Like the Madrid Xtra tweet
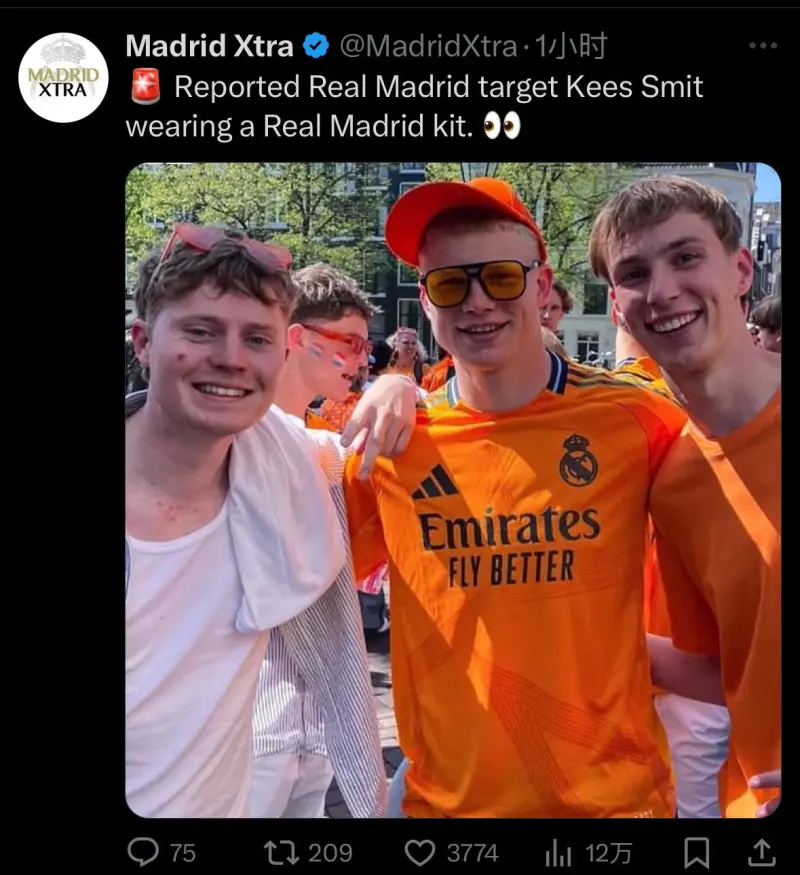This screenshot has height=875, width=800. (420, 852)
